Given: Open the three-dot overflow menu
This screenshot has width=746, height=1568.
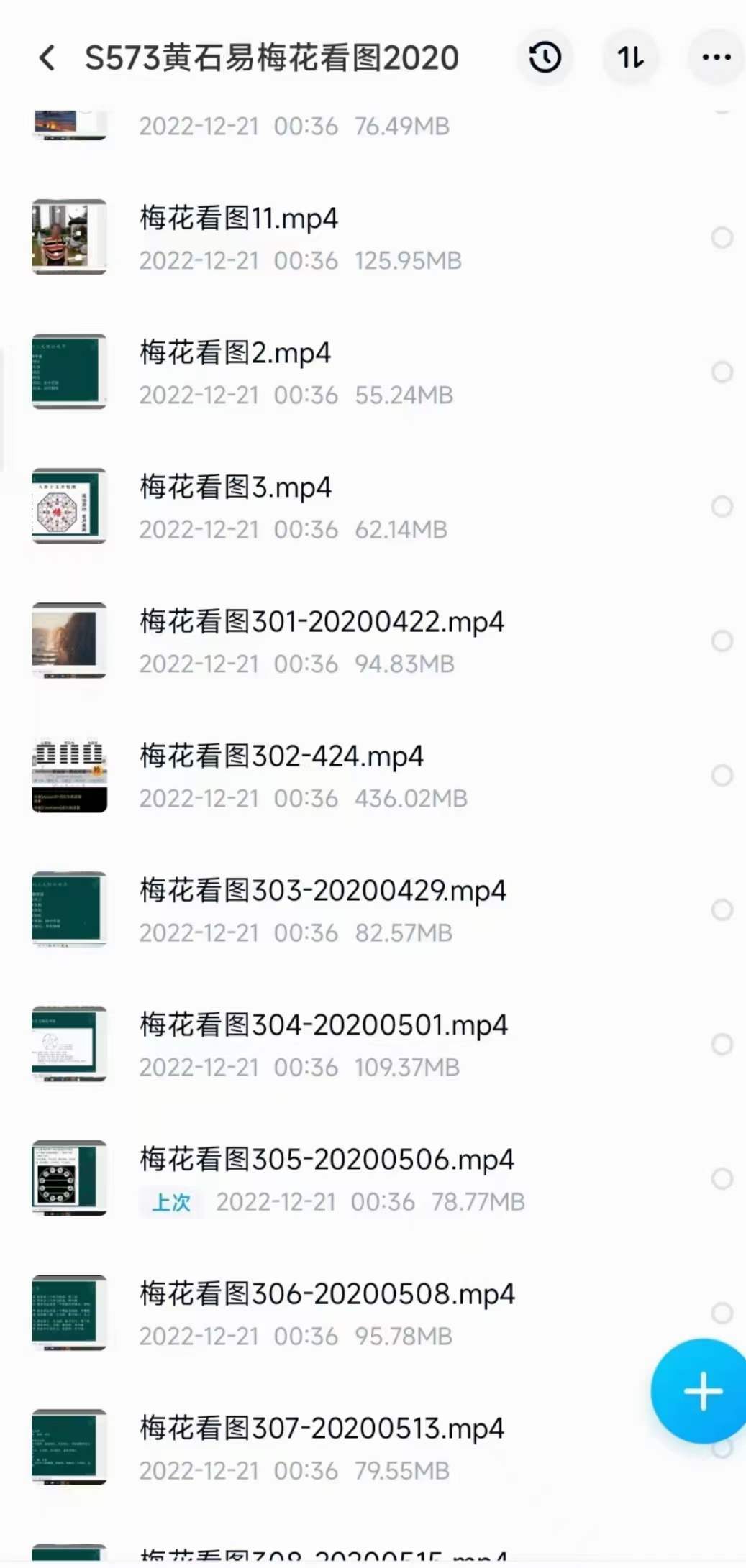Looking at the screenshot, I should click(x=716, y=58).
